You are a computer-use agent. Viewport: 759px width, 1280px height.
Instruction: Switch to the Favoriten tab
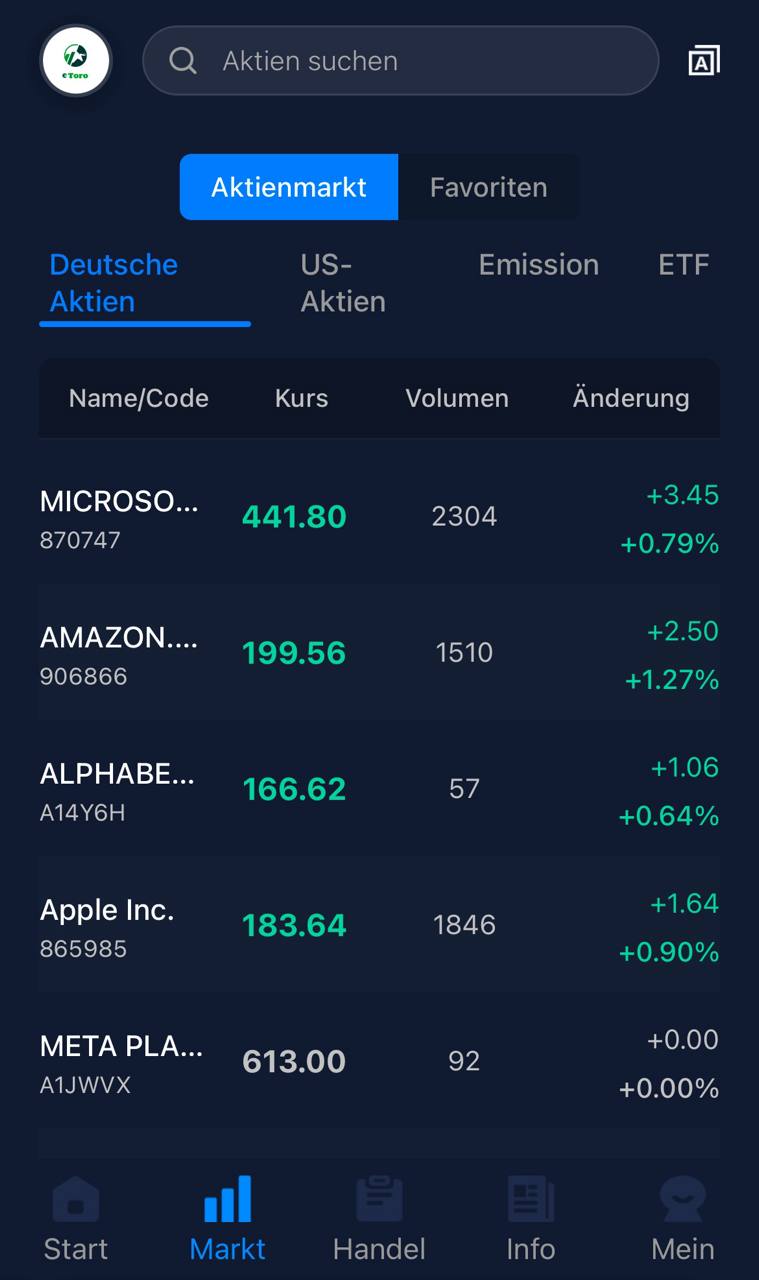click(x=489, y=187)
